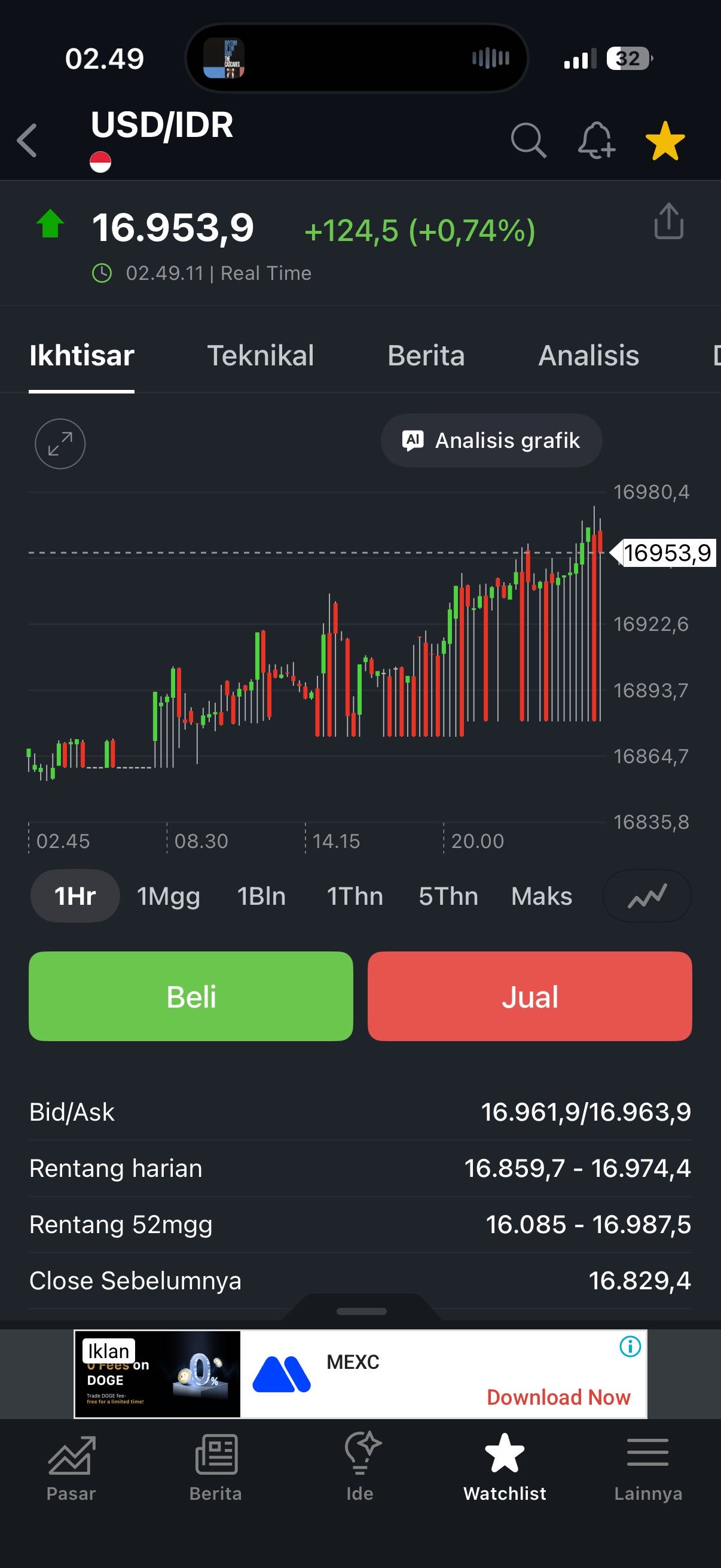The height and width of the screenshot is (1568, 721).
Task: Open the search magnifier icon
Action: pos(528,141)
